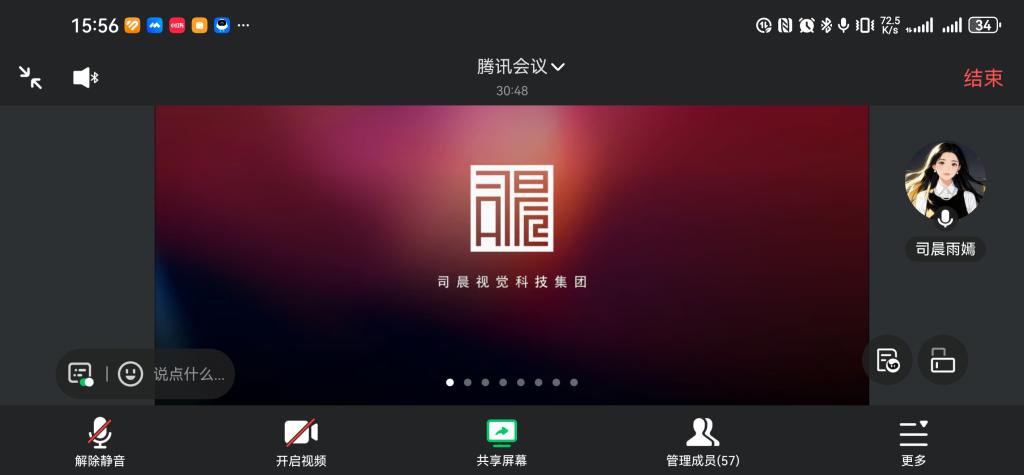Screen dimensions: 1024x475
Task: Open 管理成员 member management list
Action: pos(703,441)
